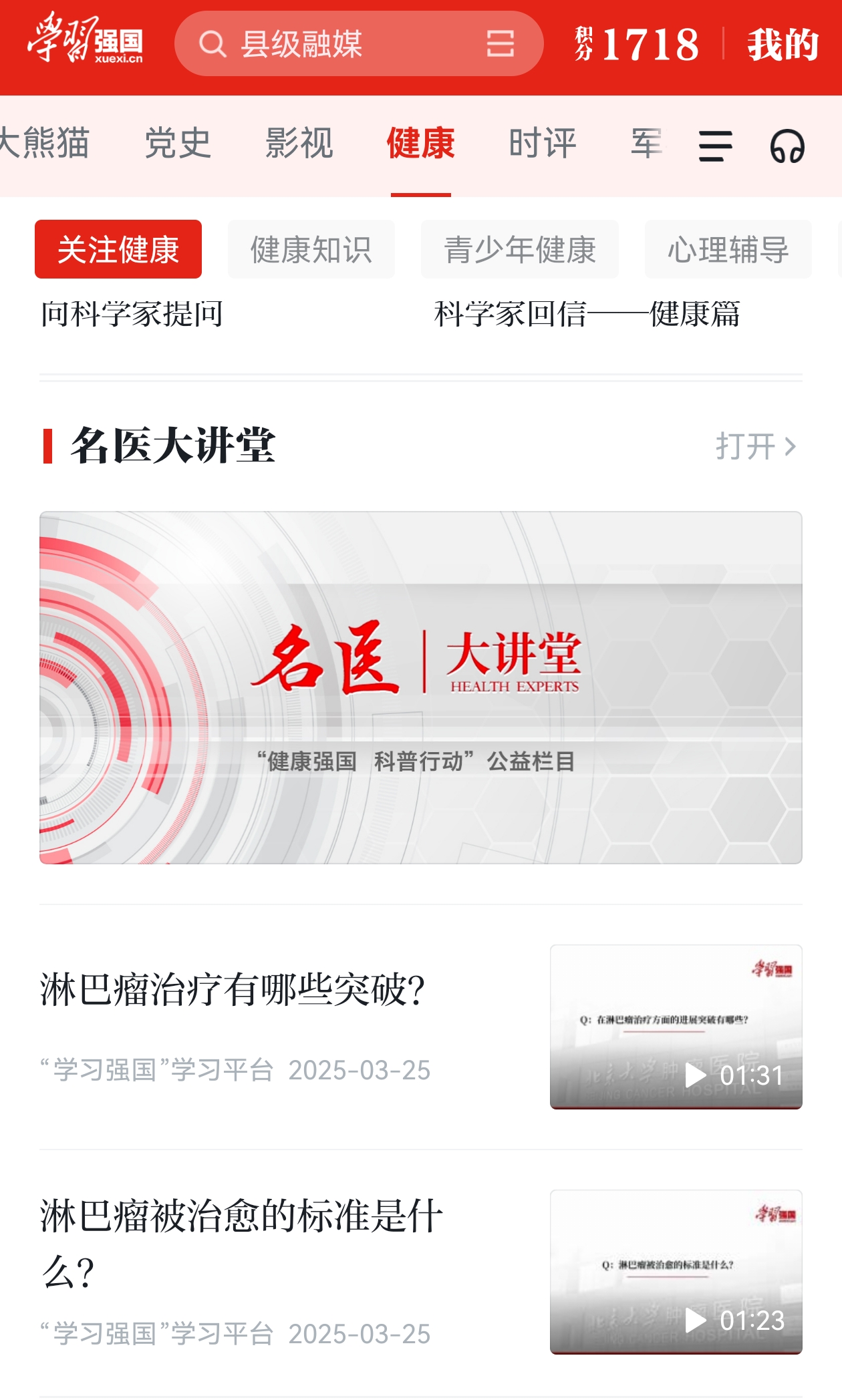Open the headphones audio icon
This screenshot has width=842, height=1400.
tap(787, 146)
